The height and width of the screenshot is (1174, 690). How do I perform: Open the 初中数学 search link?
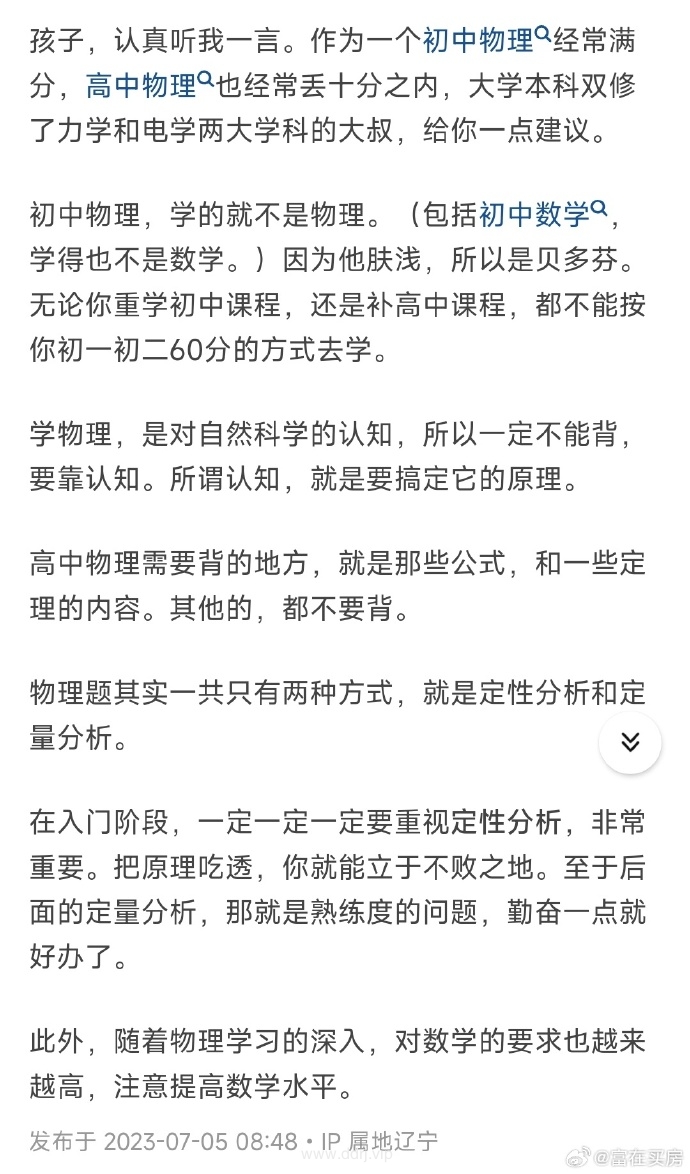pyautogui.click(x=543, y=215)
